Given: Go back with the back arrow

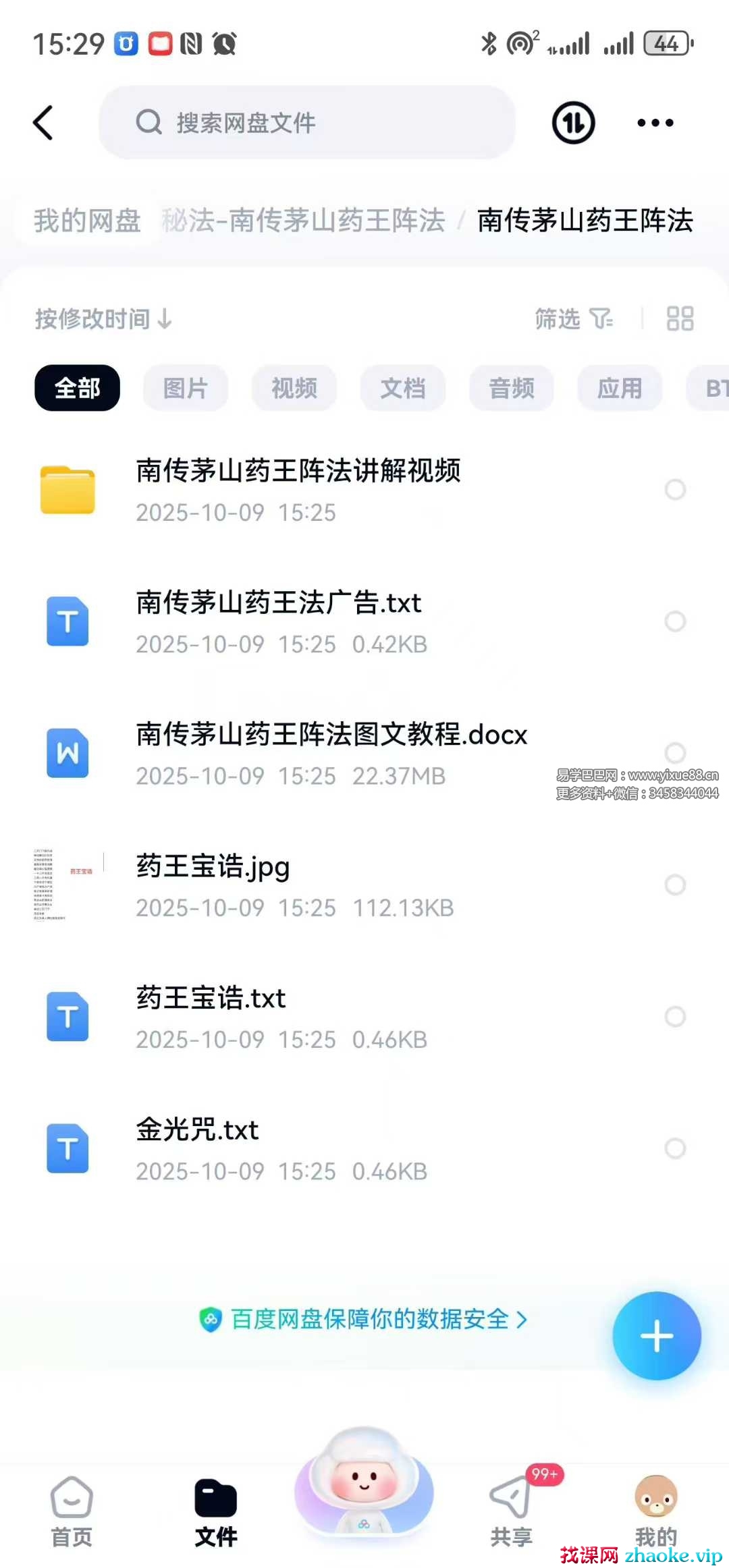Looking at the screenshot, I should (x=43, y=123).
